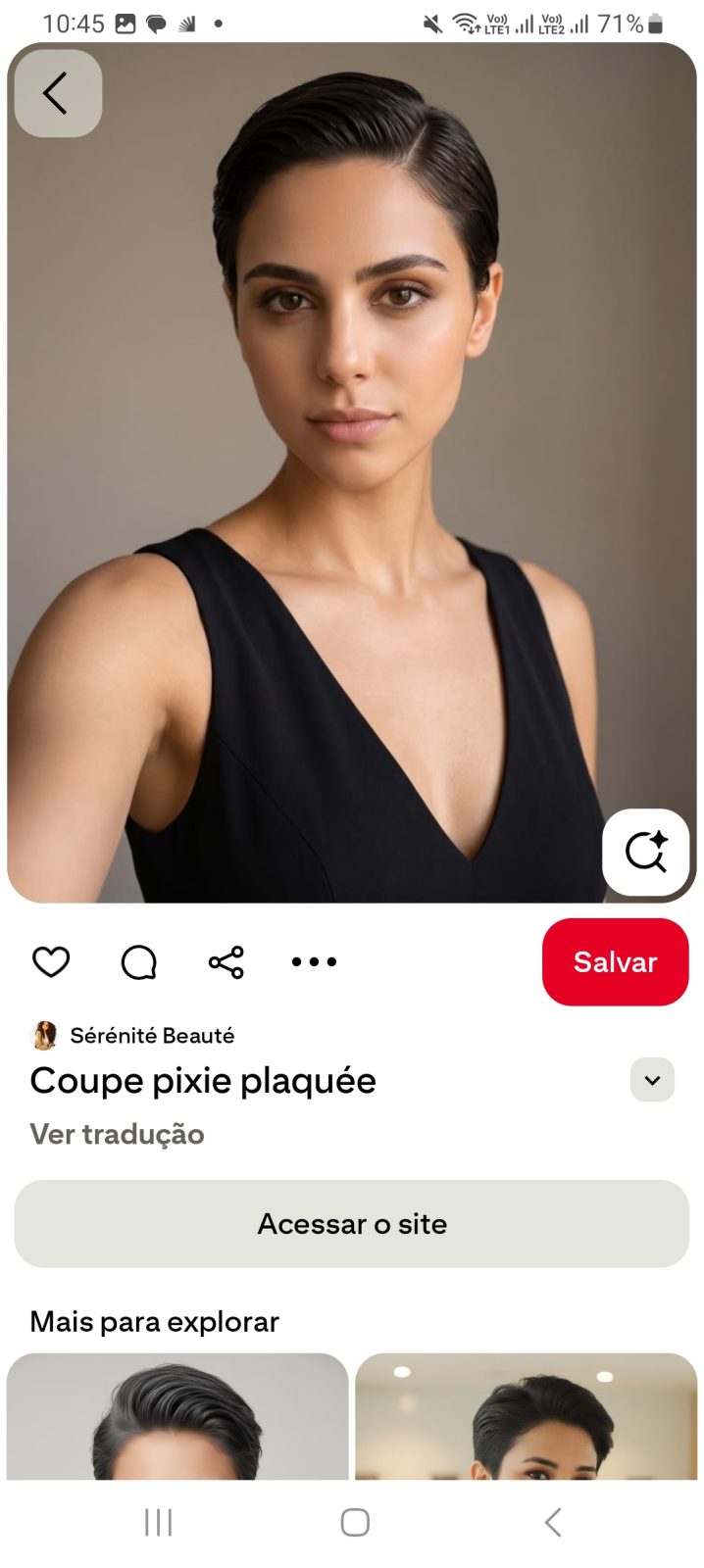Tap Acessar o site
The height and width of the screenshot is (1568, 704).
point(352,1224)
